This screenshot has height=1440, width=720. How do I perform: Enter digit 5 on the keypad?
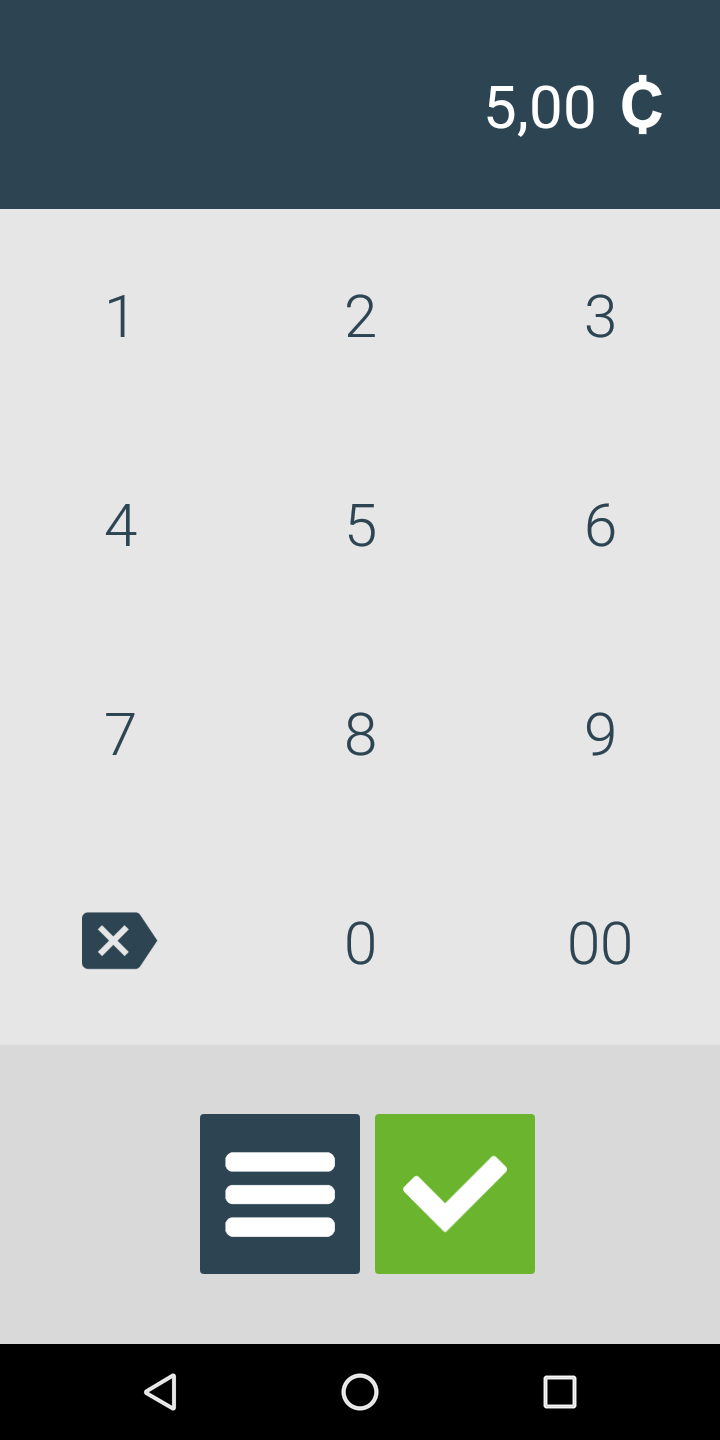click(x=360, y=525)
